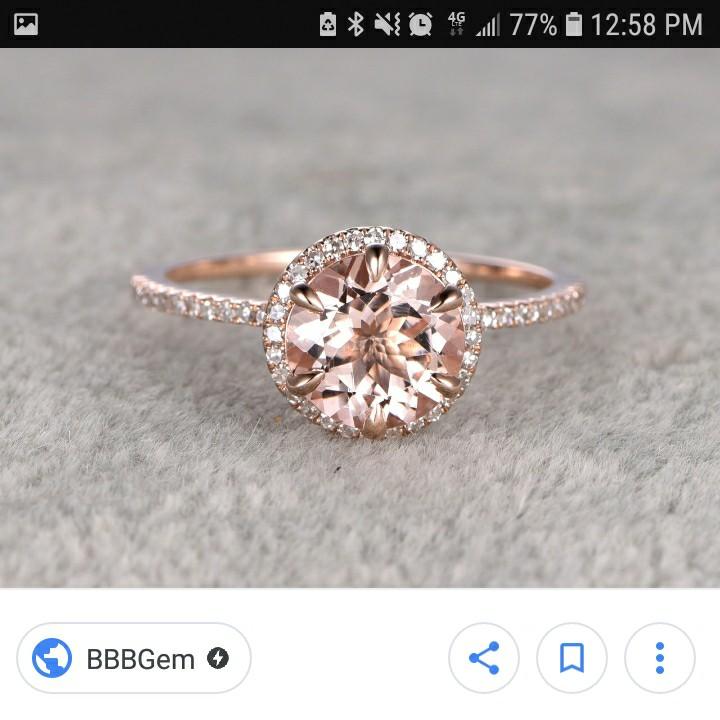Open the BBBGem source site chip
Viewport: 720px width, 720px height.
[133, 658]
